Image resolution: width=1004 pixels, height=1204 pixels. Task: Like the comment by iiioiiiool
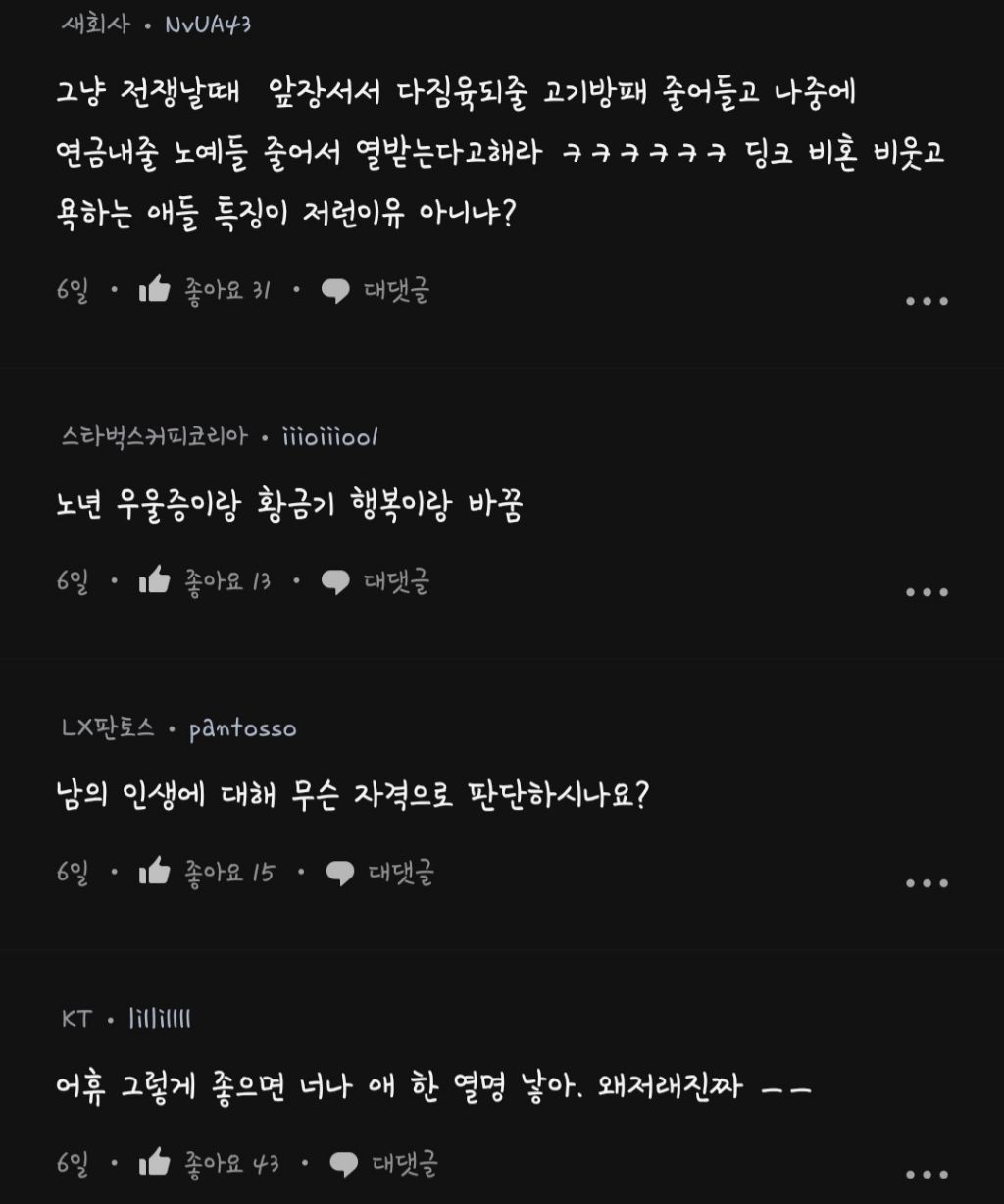(155, 581)
